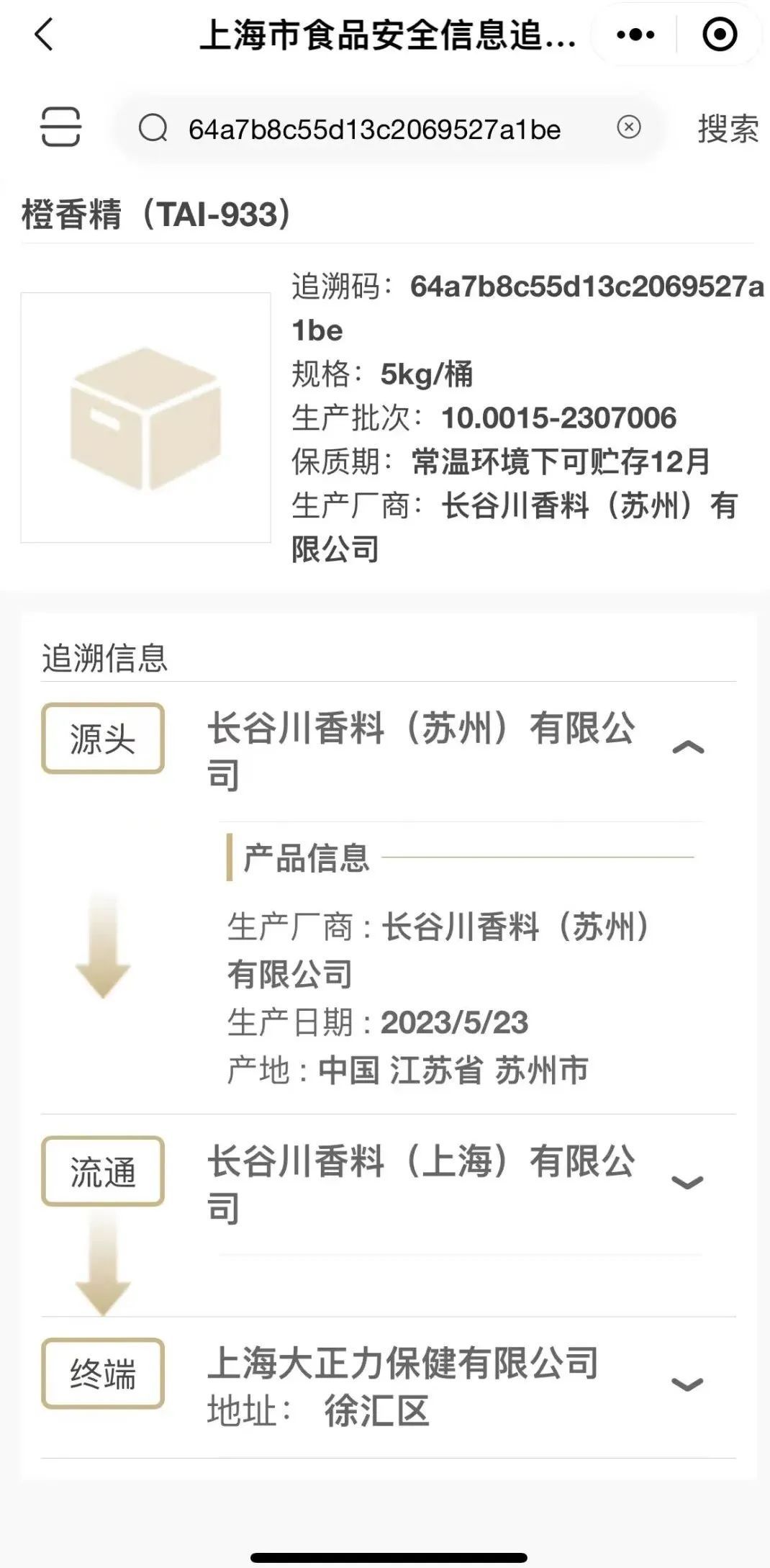Image resolution: width=770 pixels, height=1568 pixels.
Task: Expand the 终端 上海大正力保健 section
Action: [687, 1384]
